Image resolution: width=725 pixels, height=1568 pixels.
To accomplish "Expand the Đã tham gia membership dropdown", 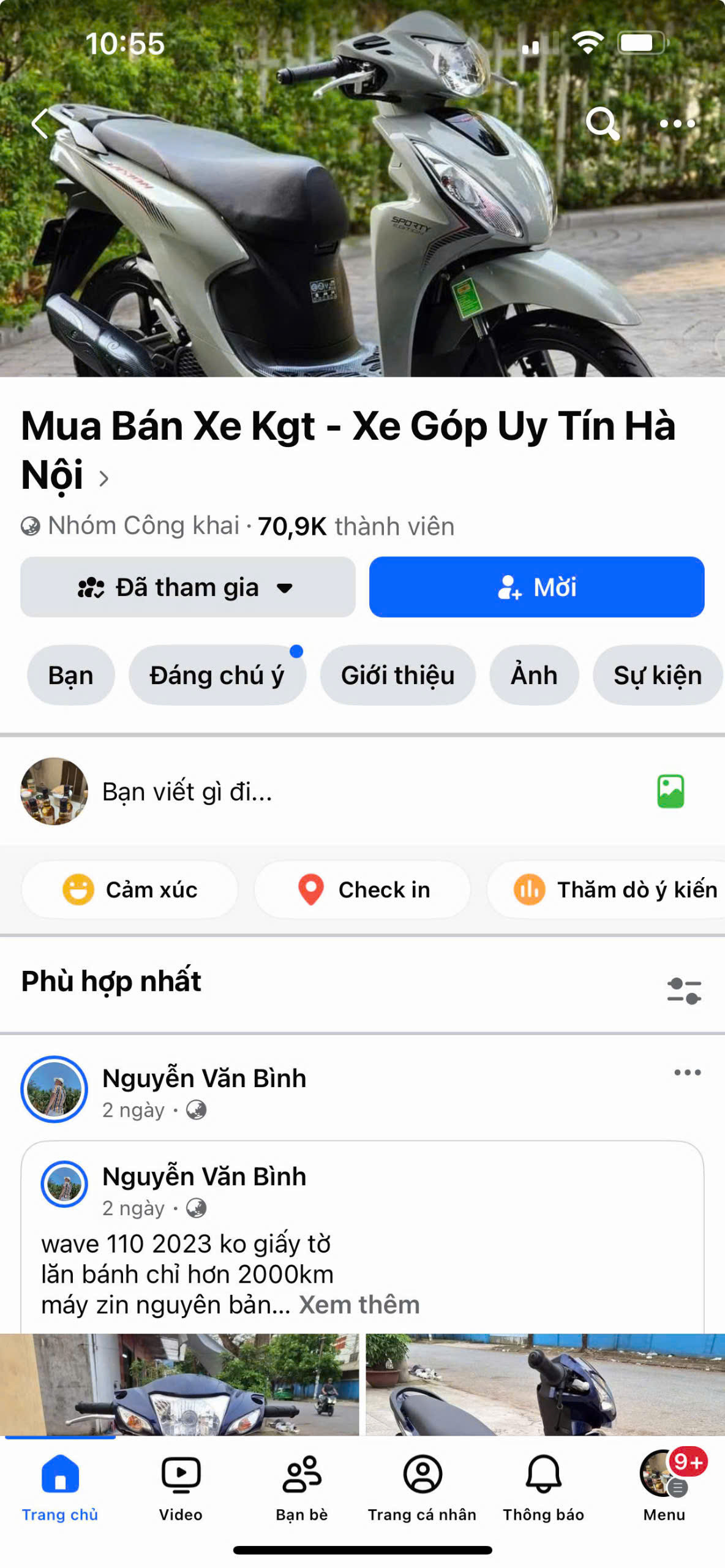I will coord(187,587).
